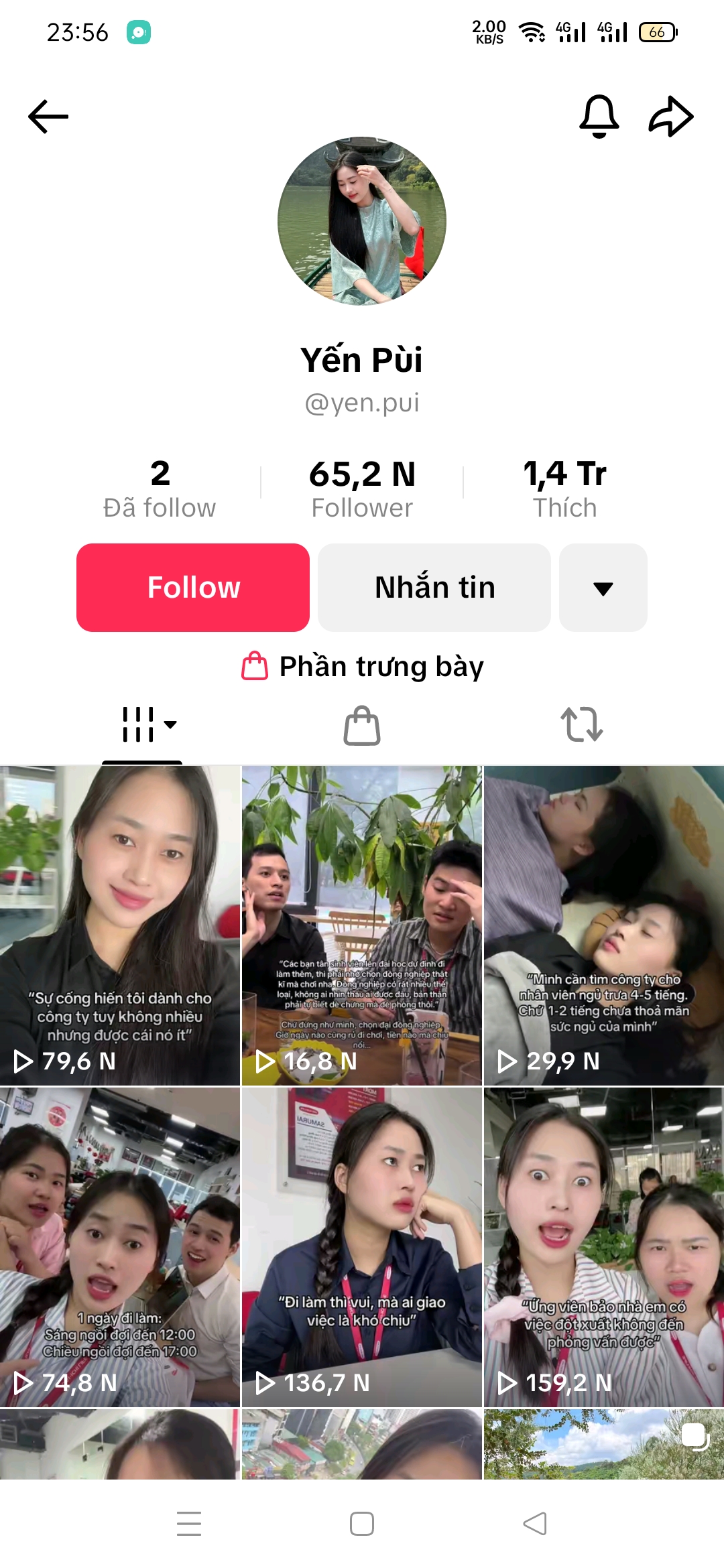Screen dimensions: 724x1568
Task: Watch the video with 136,7 N views
Action: [362, 1246]
